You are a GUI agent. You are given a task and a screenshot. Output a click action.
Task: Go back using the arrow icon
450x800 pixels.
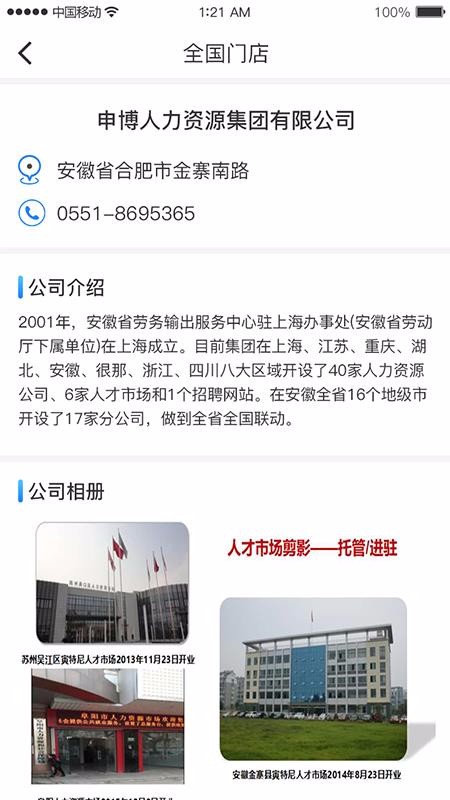click(x=24, y=53)
